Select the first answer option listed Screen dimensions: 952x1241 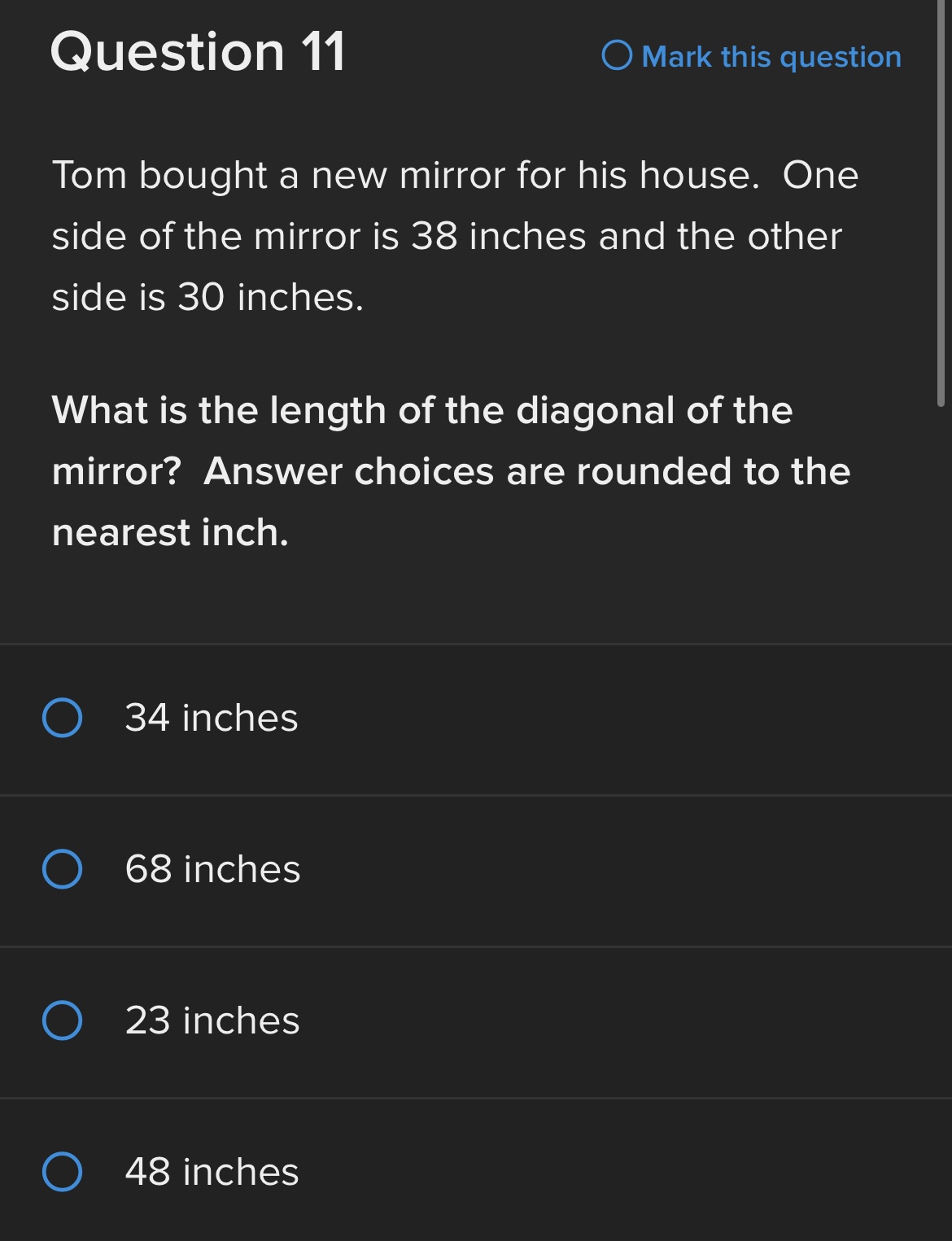pos(211,718)
